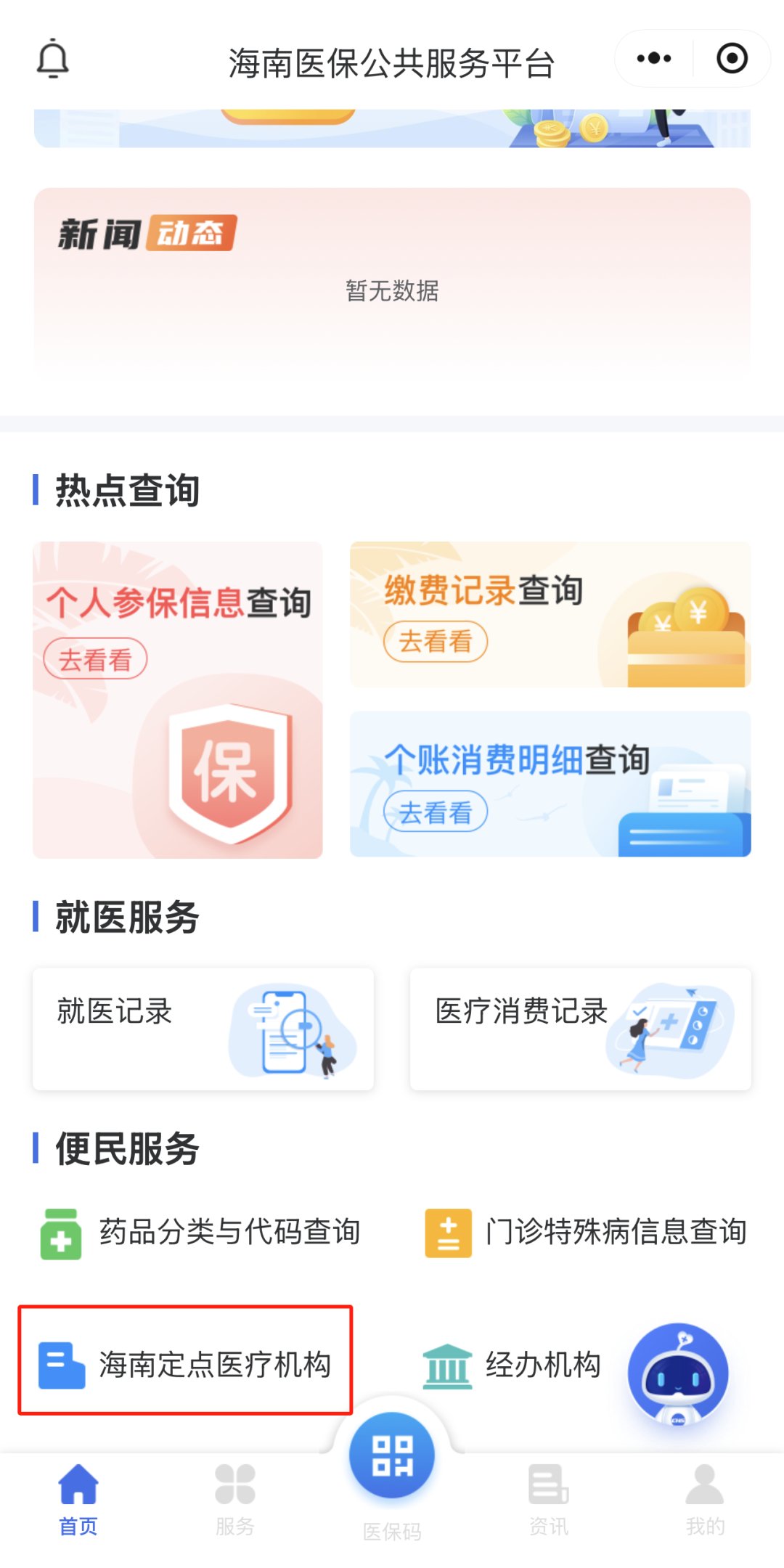
Task: Open 门诊特殊病信息查询
Action: pos(587,1232)
